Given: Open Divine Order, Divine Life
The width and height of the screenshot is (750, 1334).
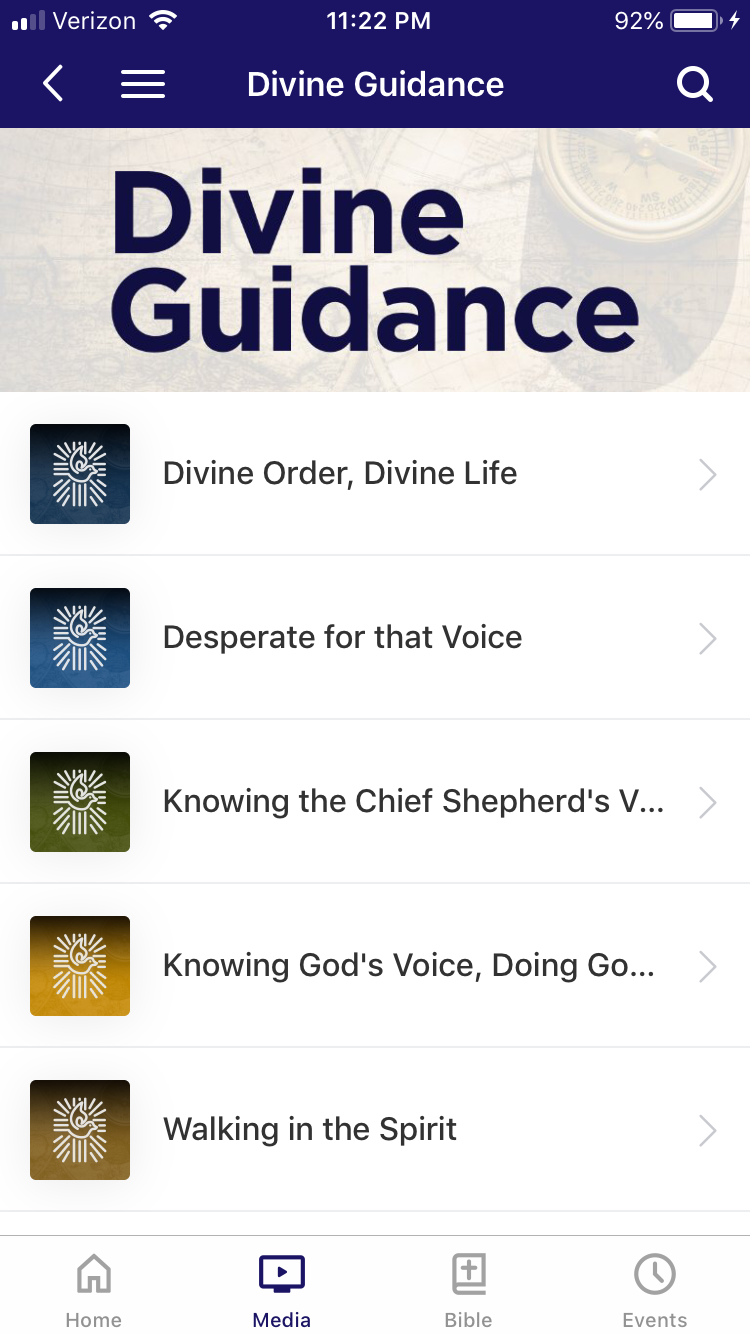Looking at the screenshot, I should [375, 474].
